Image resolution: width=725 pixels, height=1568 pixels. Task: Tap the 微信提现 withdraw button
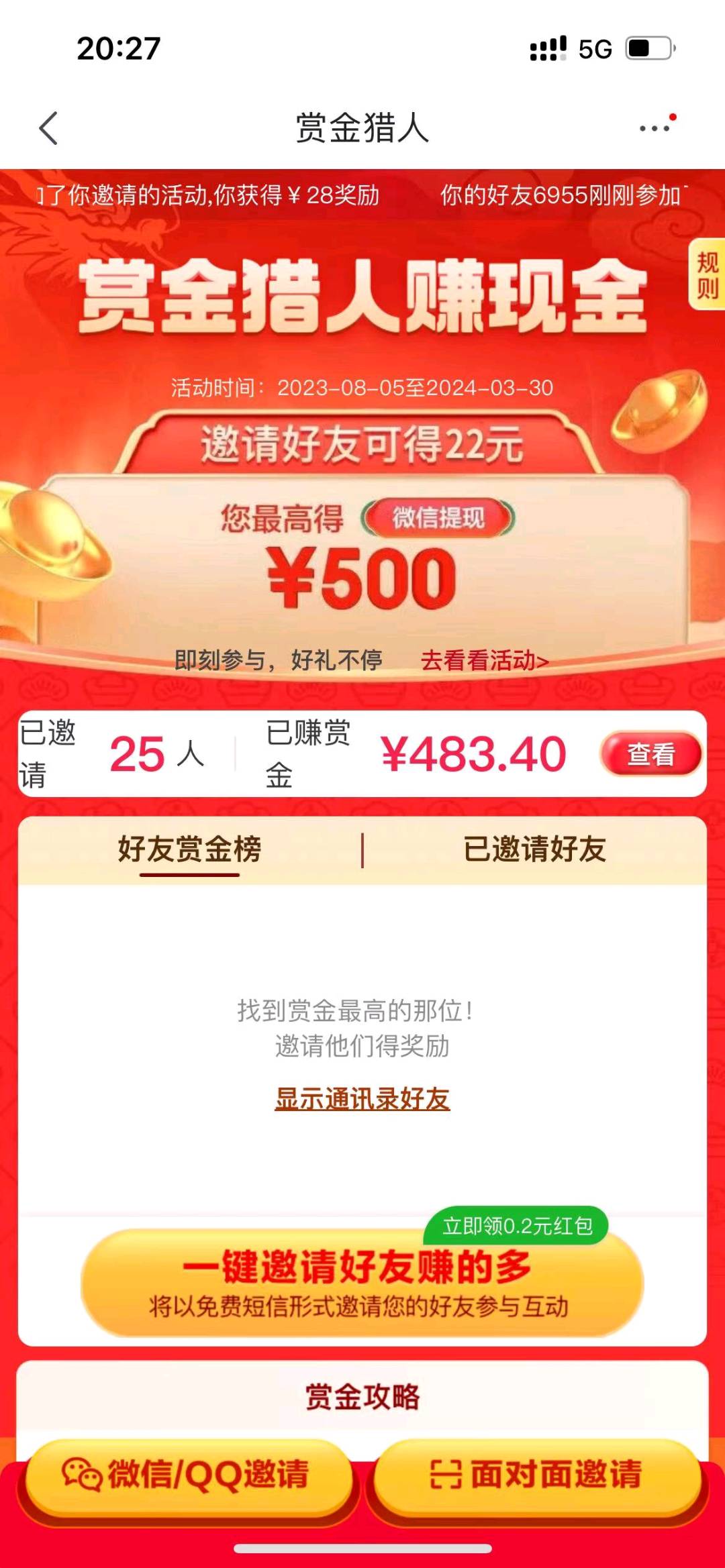click(x=438, y=517)
